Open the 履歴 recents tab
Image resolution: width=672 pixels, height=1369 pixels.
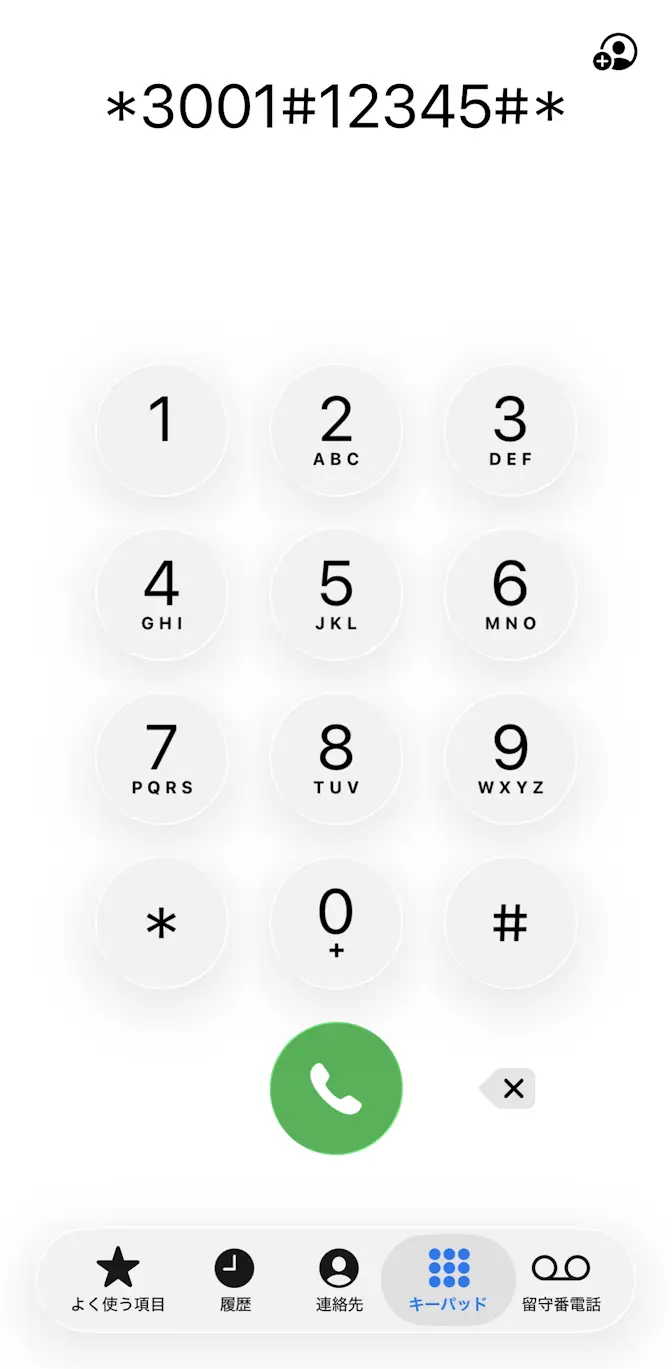click(235, 1280)
